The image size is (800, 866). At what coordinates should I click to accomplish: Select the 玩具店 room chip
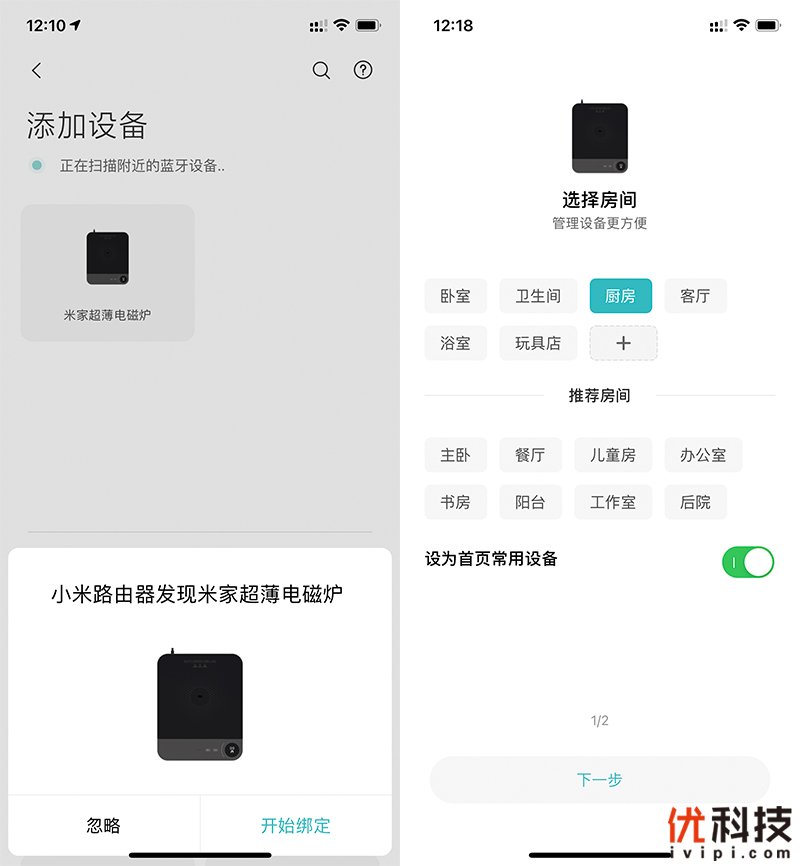[538, 343]
